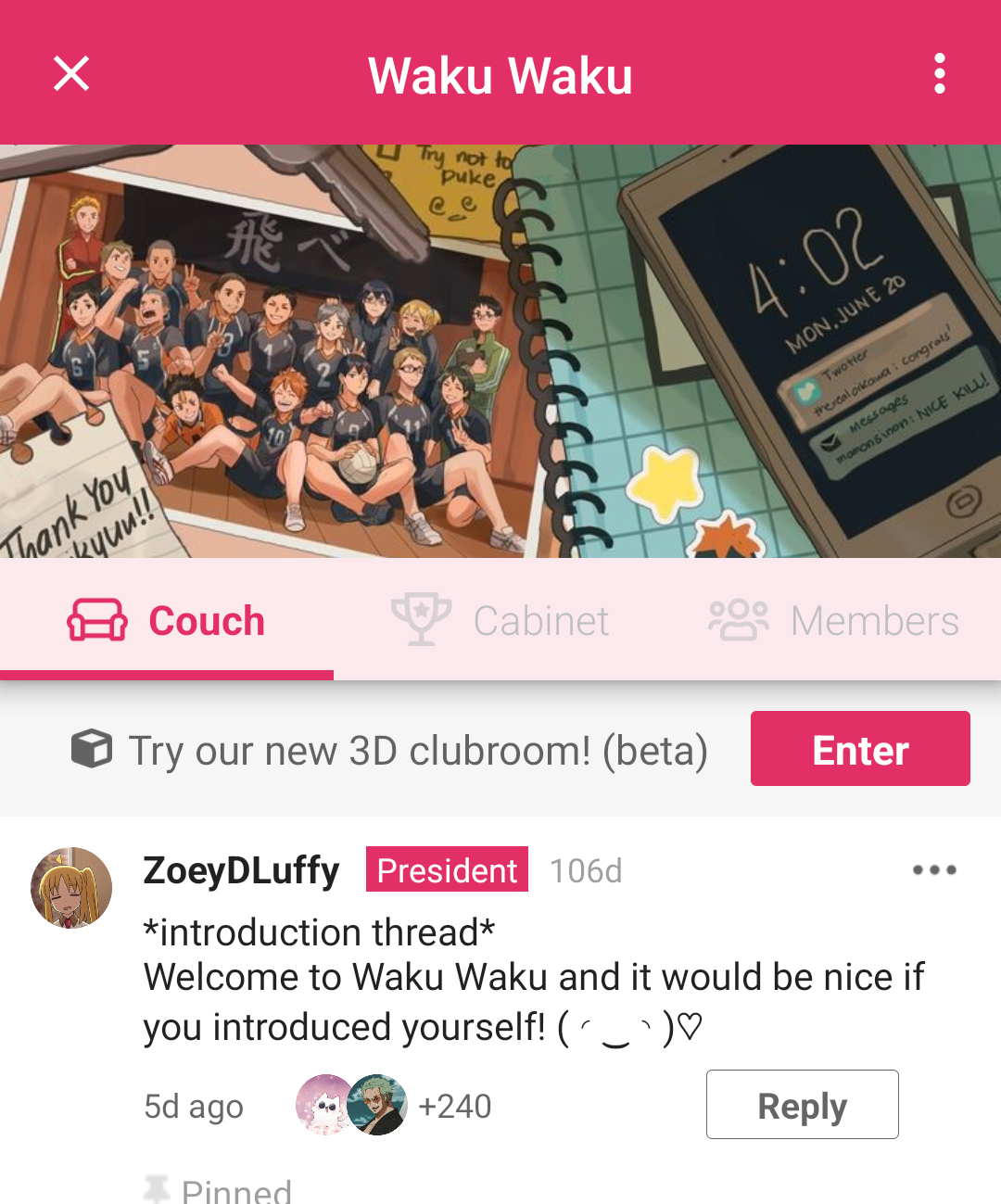The image size is (1001, 1204).
Task: Open options for ZoeyDLuffy's post
Action: (933, 870)
